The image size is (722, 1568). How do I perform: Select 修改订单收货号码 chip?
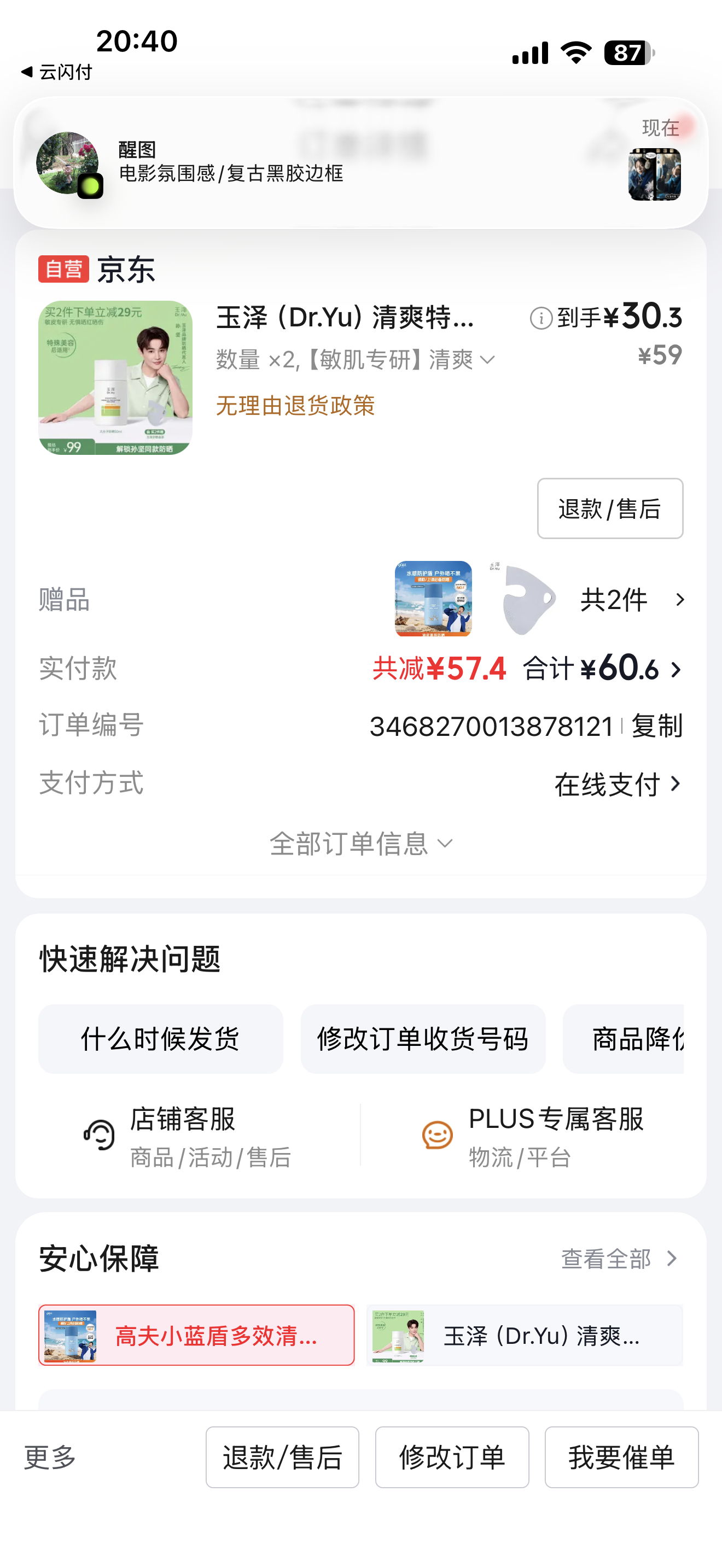pyautogui.click(x=422, y=1039)
